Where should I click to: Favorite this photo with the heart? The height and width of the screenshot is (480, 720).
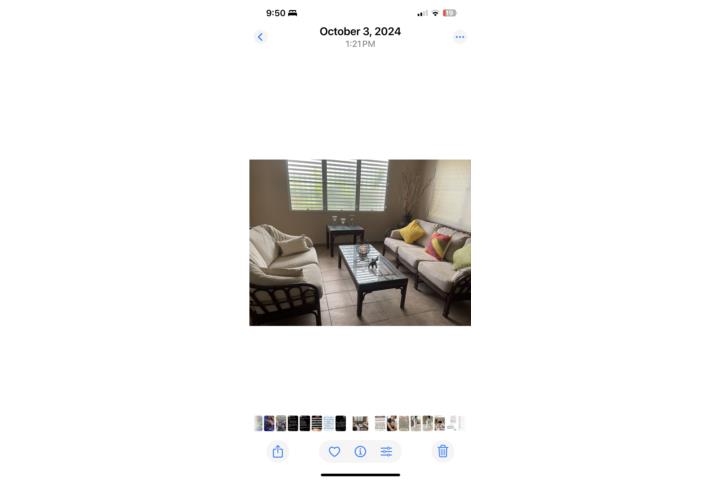click(335, 451)
